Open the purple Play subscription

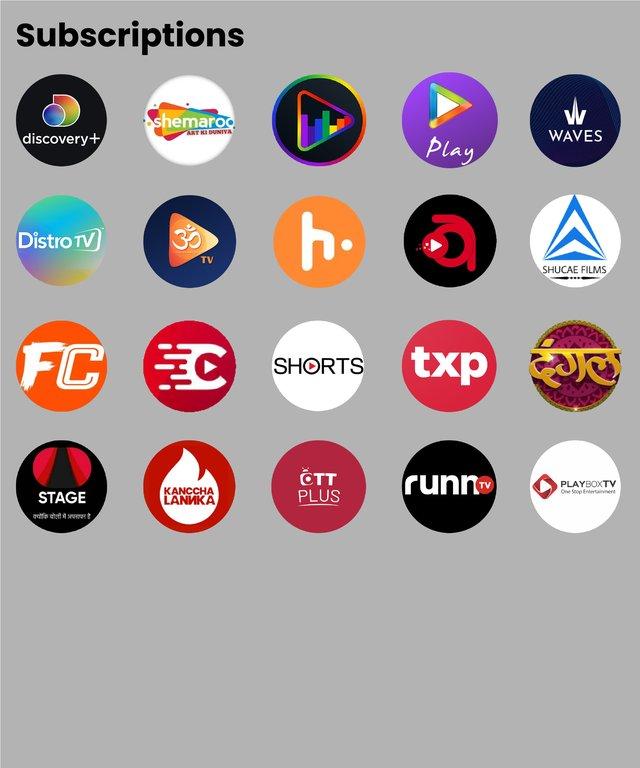point(448,121)
